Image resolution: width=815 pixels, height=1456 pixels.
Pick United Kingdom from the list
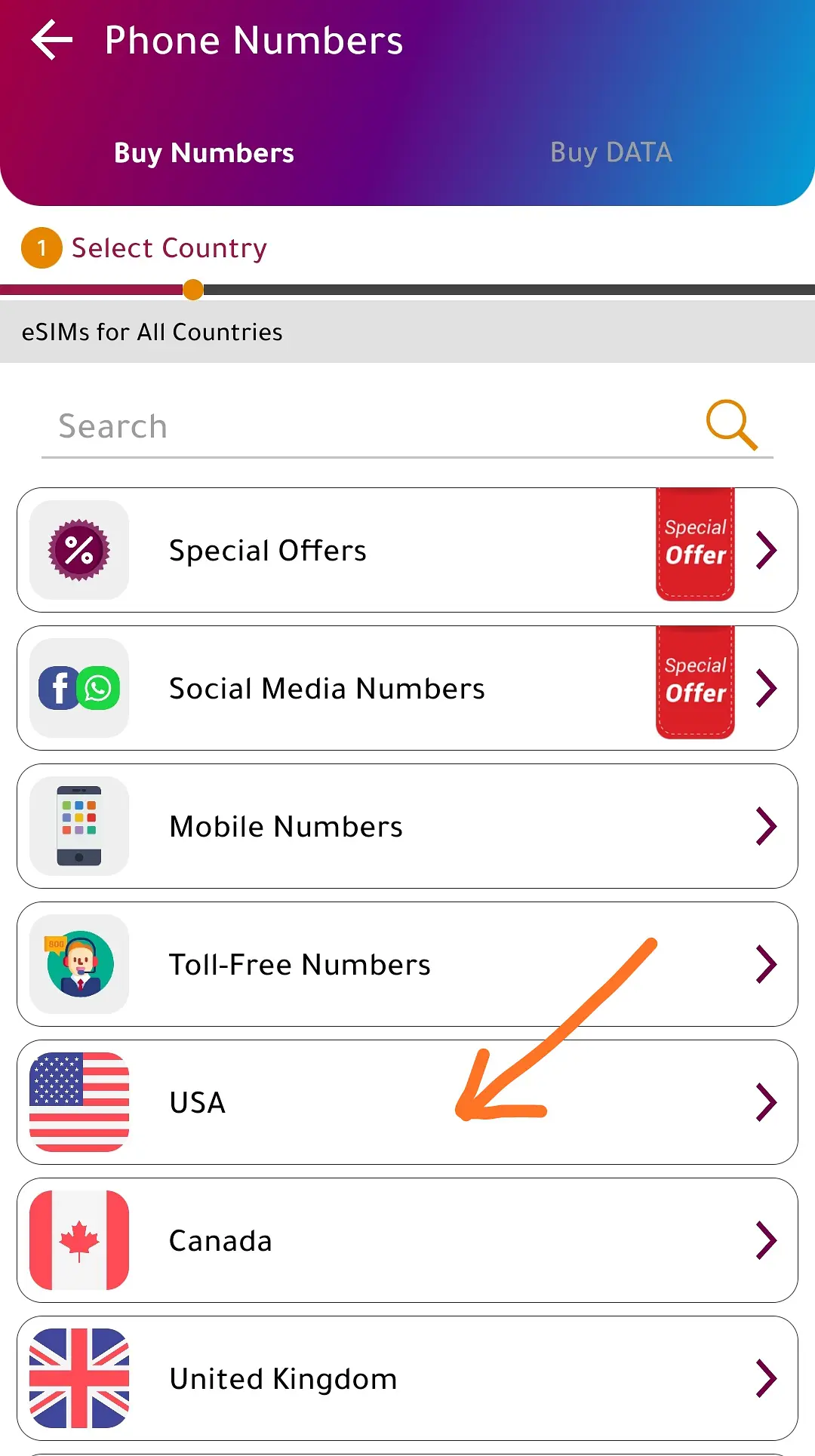(x=407, y=1378)
